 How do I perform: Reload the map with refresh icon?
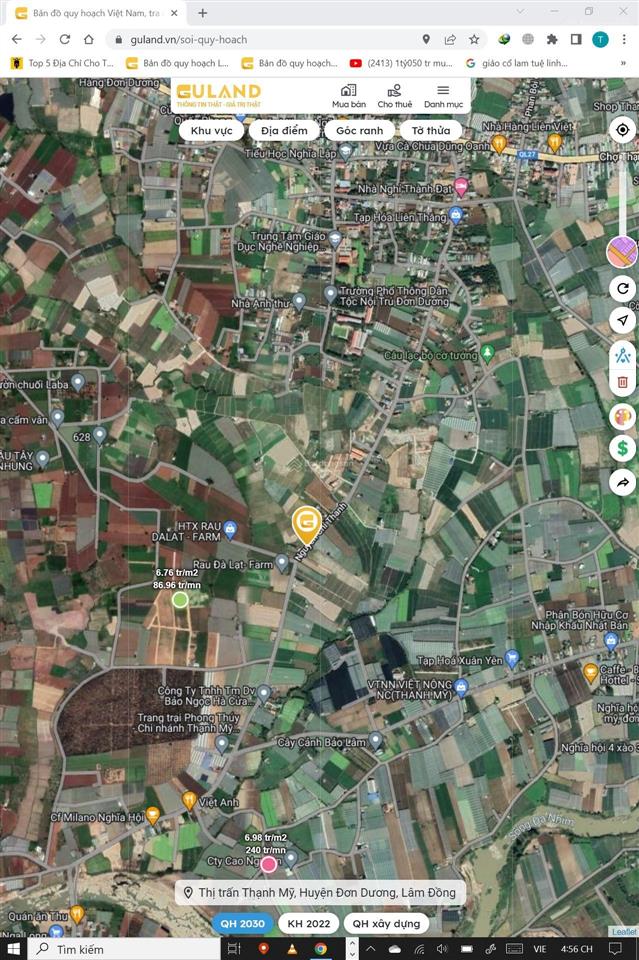[x=622, y=288]
